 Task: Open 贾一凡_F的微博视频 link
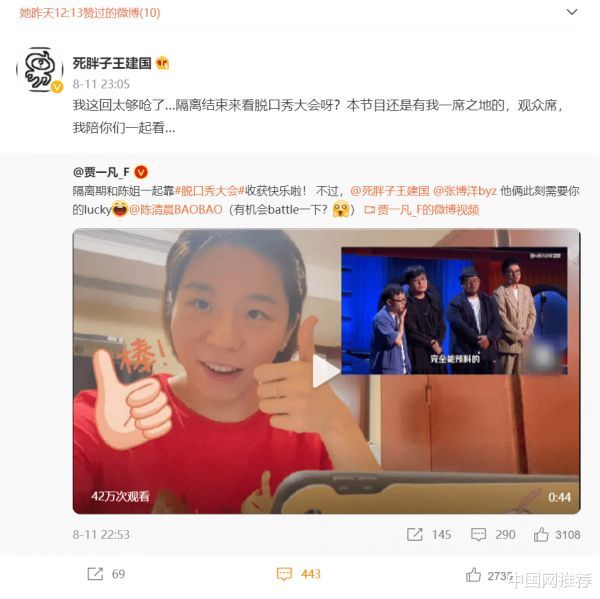tap(421, 210)
